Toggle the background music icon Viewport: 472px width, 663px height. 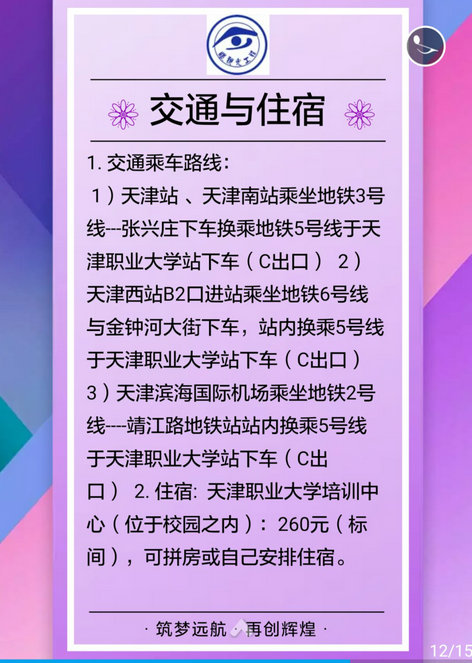tap(426, 46)
